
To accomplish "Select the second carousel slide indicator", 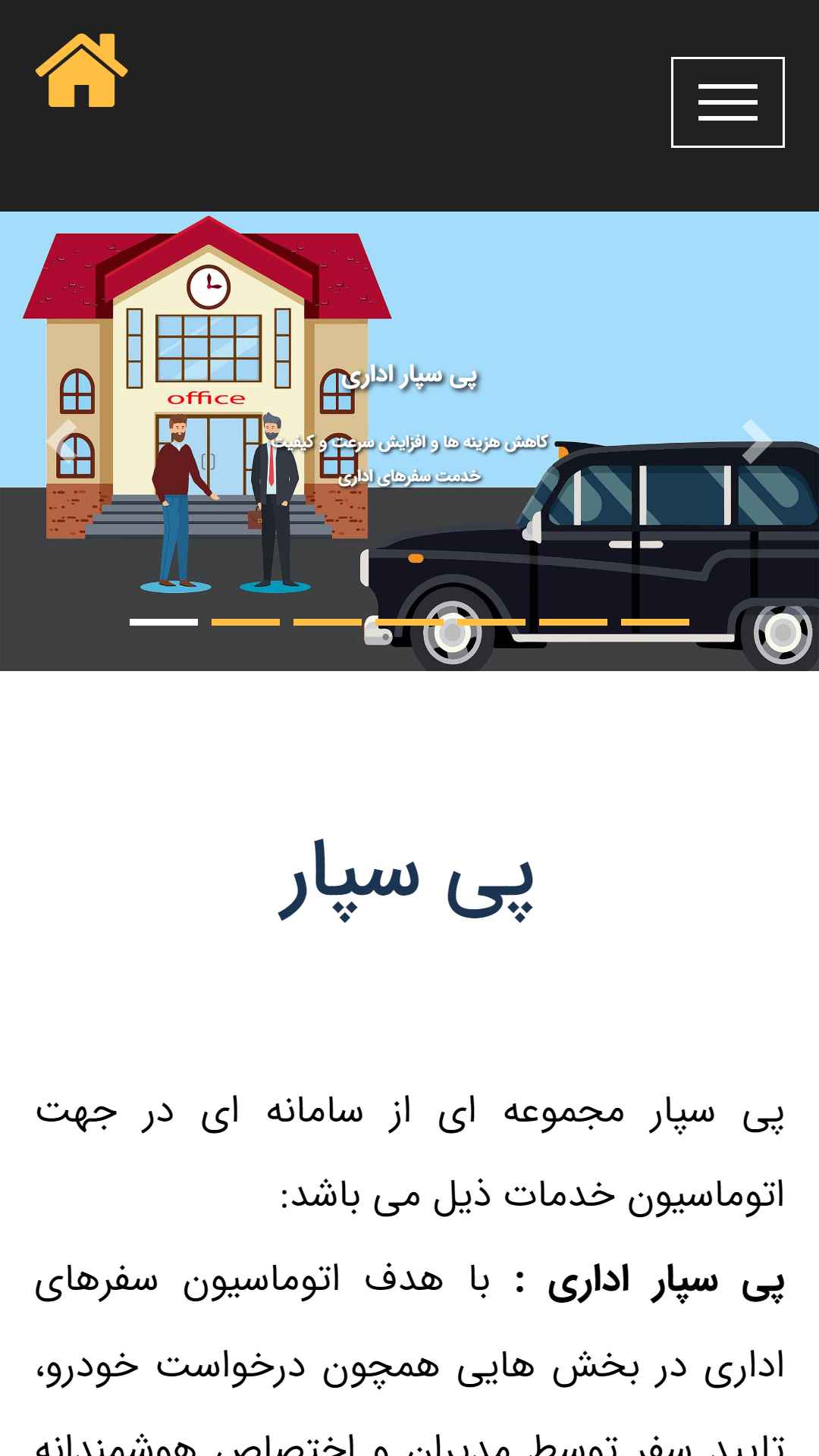I will pos(246,622).
